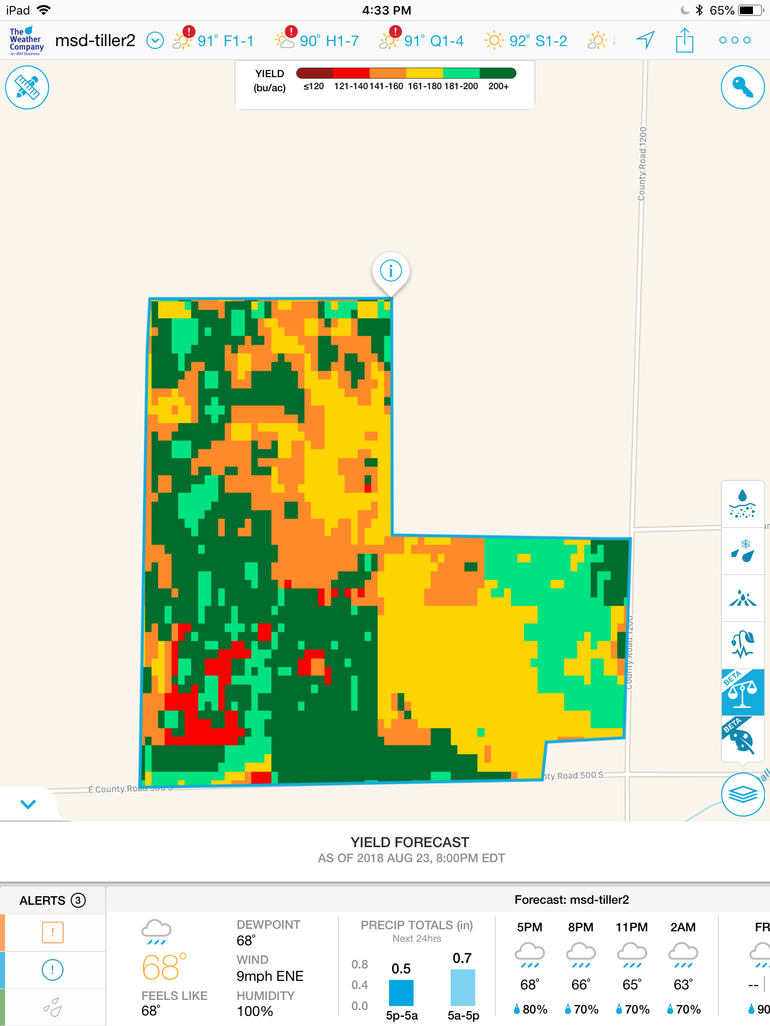Open the orange exclamation alert
This screenshot has width=770, height=1026.
[53, 932]
